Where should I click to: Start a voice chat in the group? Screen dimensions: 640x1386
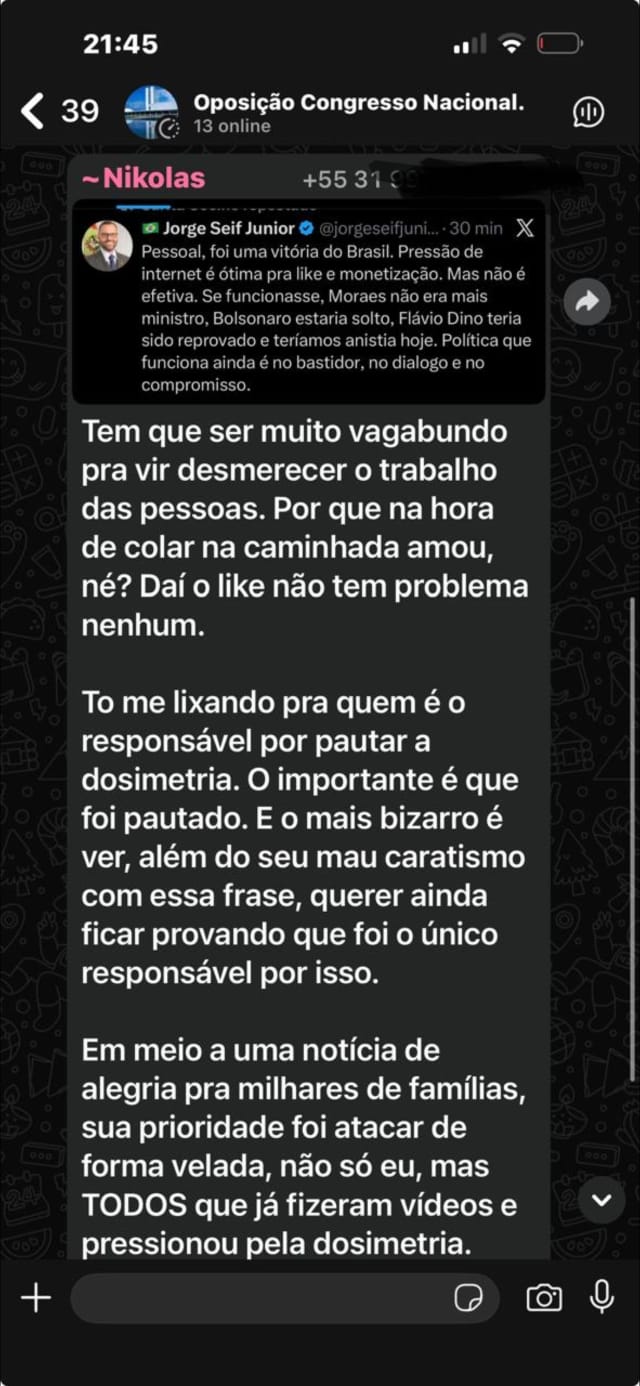pyautogui.click(x=588, y=112)
